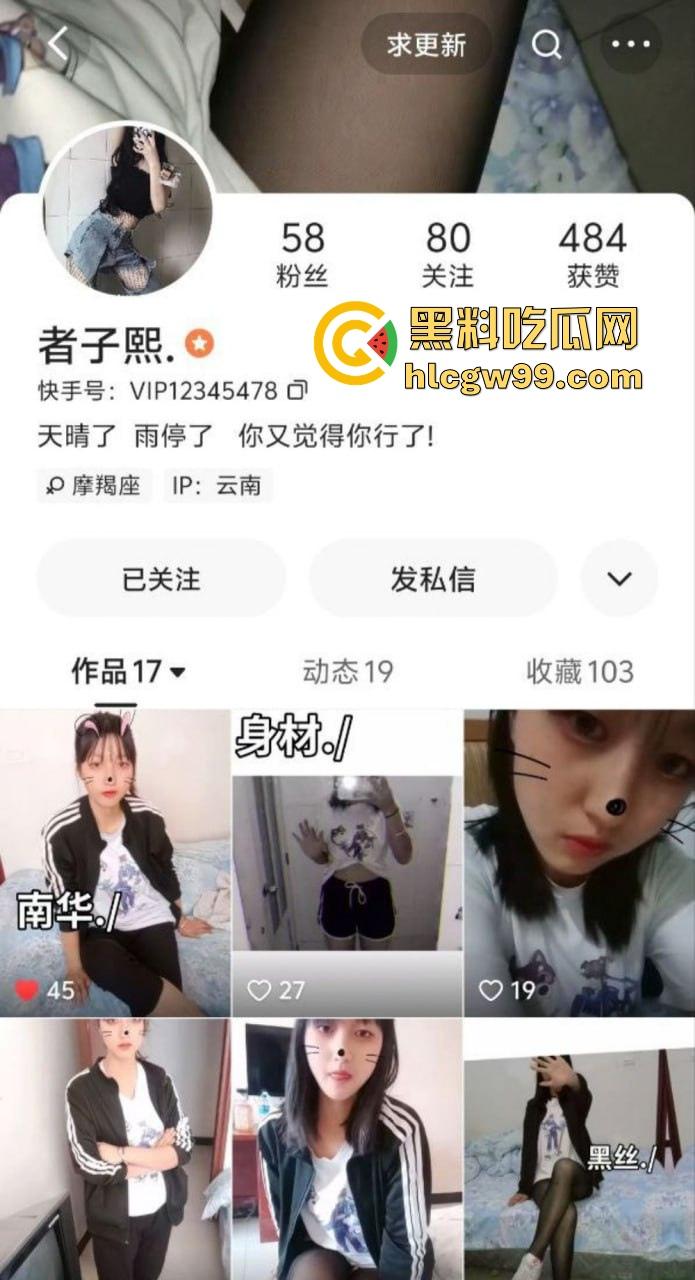Expand the down-chevron next to 发私信
The width and height of the screenshot is (695, 1280).
click(620, 579)
